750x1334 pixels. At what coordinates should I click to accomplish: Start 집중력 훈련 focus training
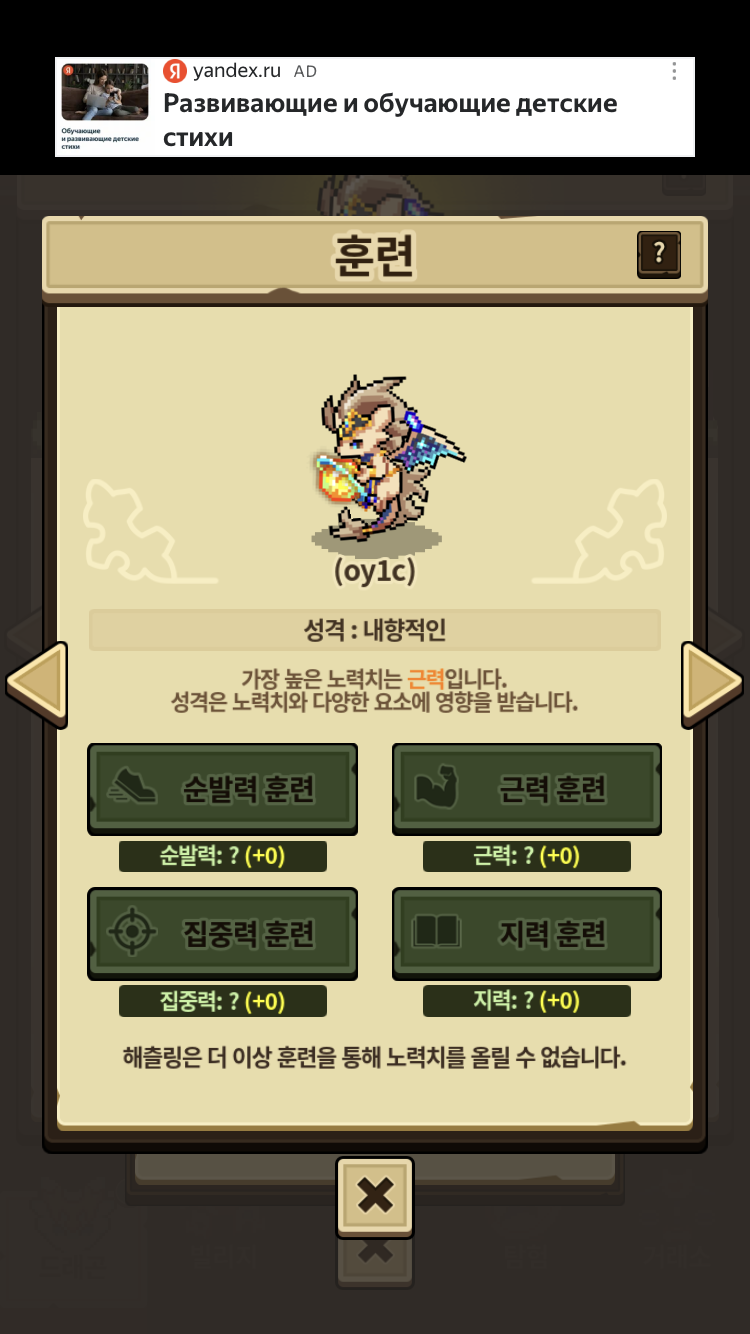click(x=223, y=933)
